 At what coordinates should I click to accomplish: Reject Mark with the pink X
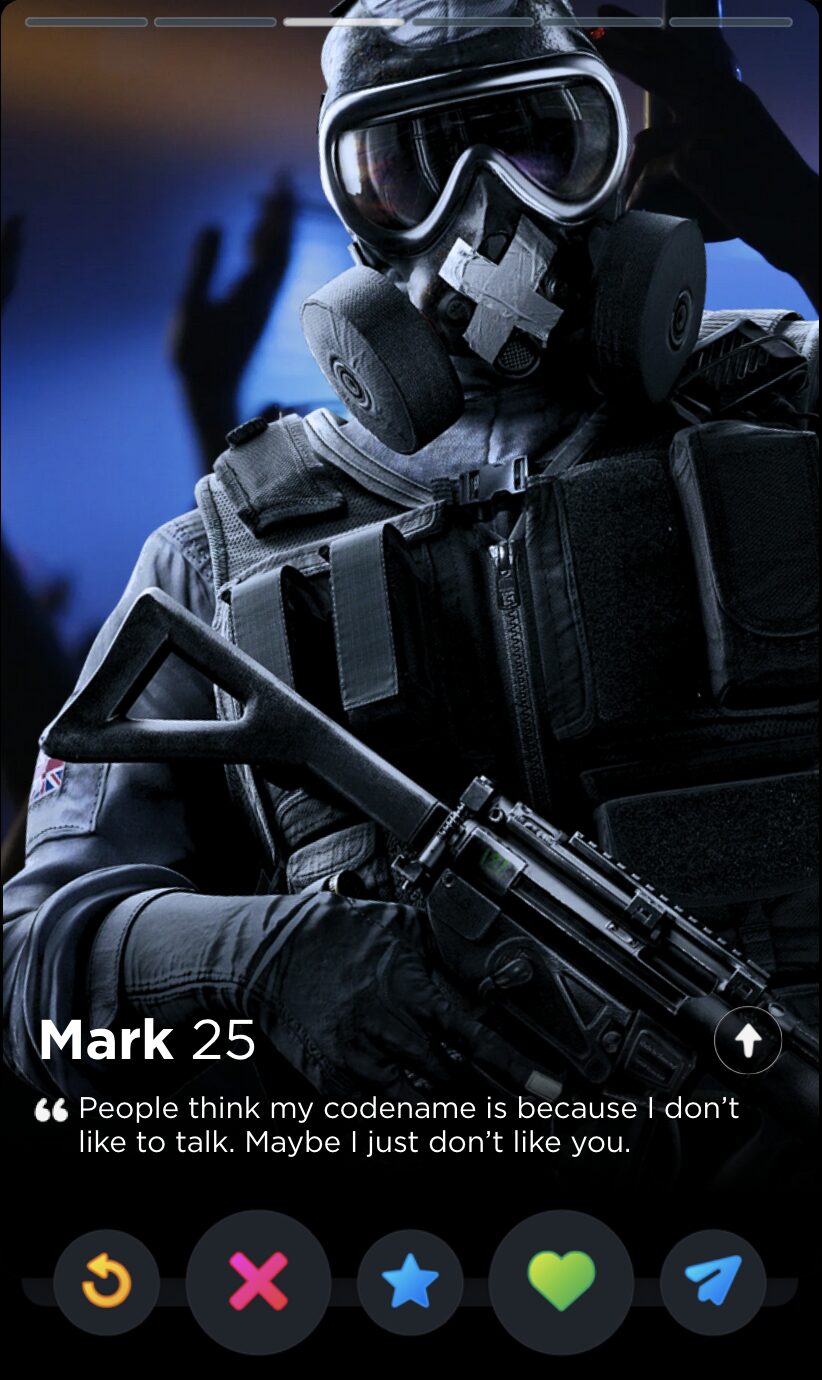click(x=258, y=1282)
